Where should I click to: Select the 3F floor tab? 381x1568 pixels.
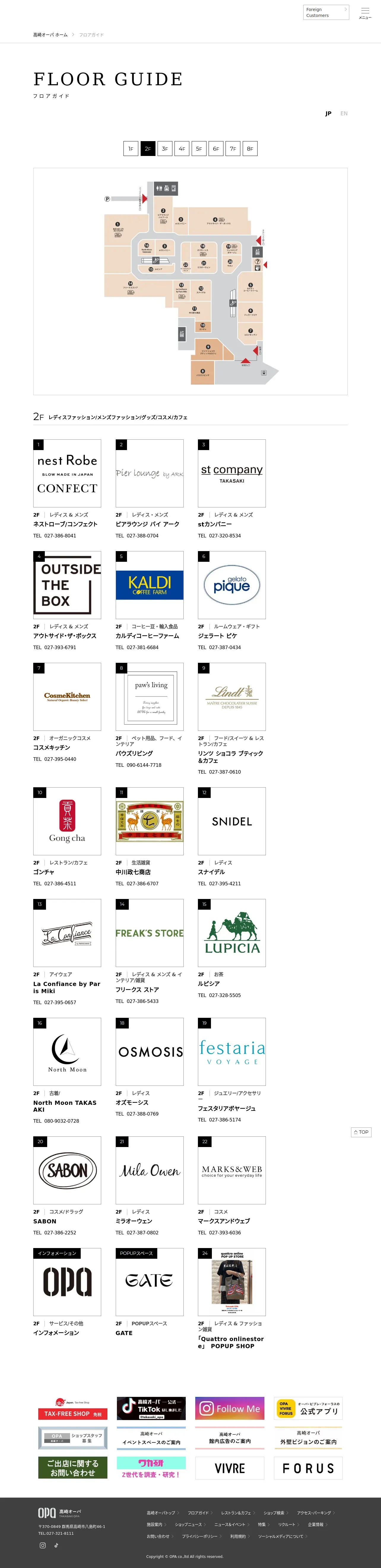[x=165, y=149]
